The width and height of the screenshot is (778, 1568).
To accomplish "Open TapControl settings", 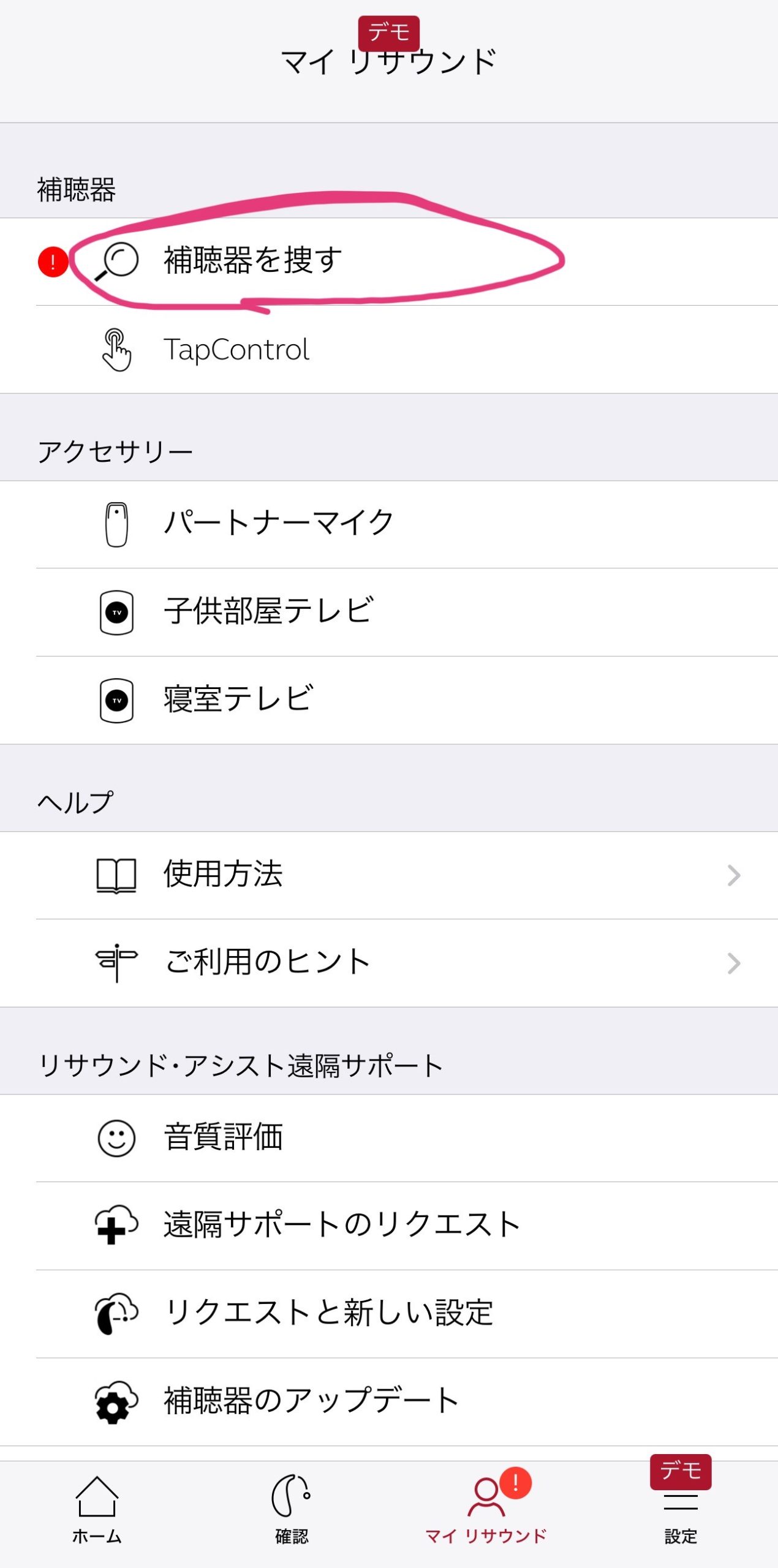I will (x=389, y=349).
